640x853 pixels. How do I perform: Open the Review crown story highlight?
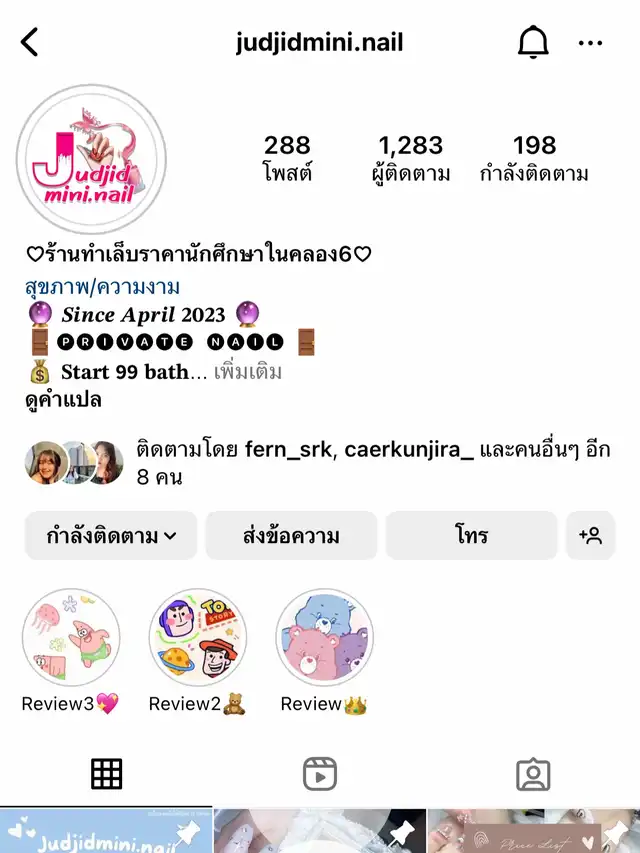coord(324,637)
